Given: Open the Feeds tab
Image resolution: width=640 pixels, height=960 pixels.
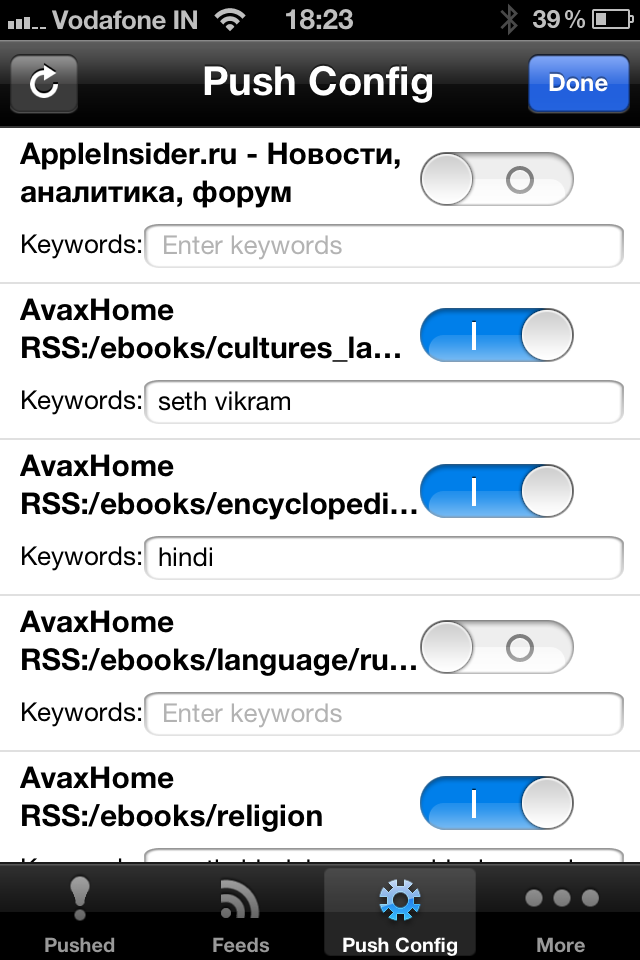Looking at the screenshot, I should (x=240, y=912).
